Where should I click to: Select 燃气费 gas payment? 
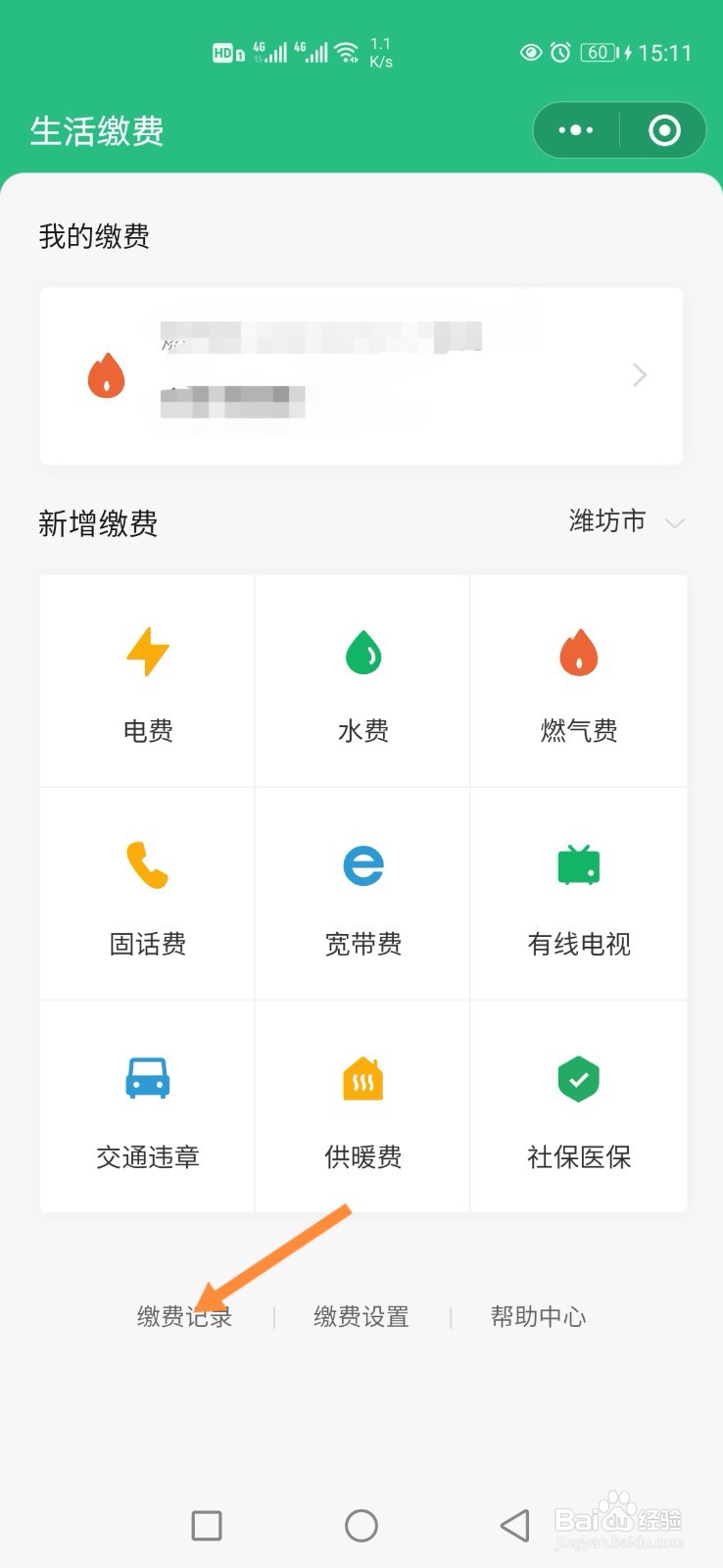[x=579, y=681]
